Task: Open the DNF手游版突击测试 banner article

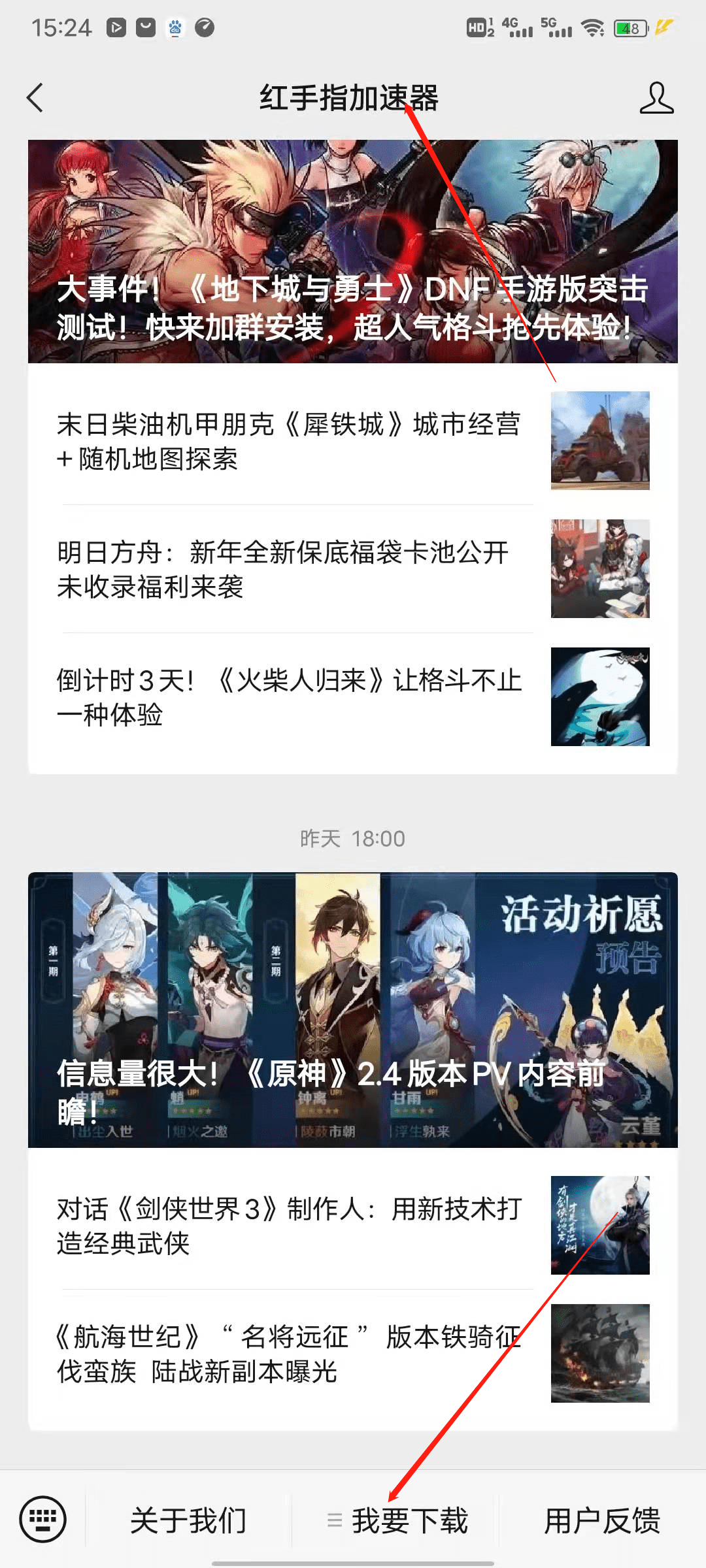Action: pyautogui.click(x=352, y=252)
